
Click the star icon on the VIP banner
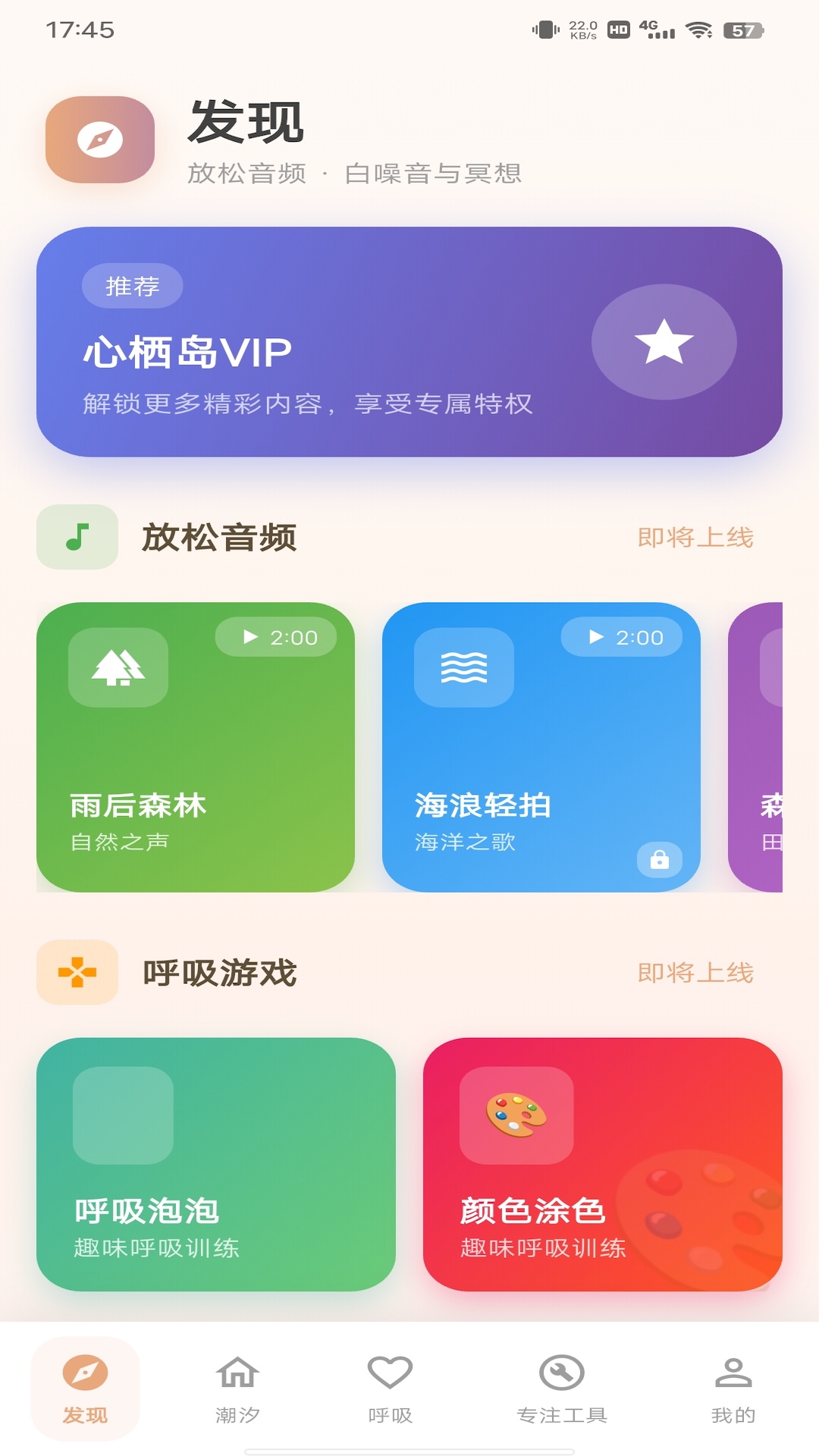click(x=664, y=343)
